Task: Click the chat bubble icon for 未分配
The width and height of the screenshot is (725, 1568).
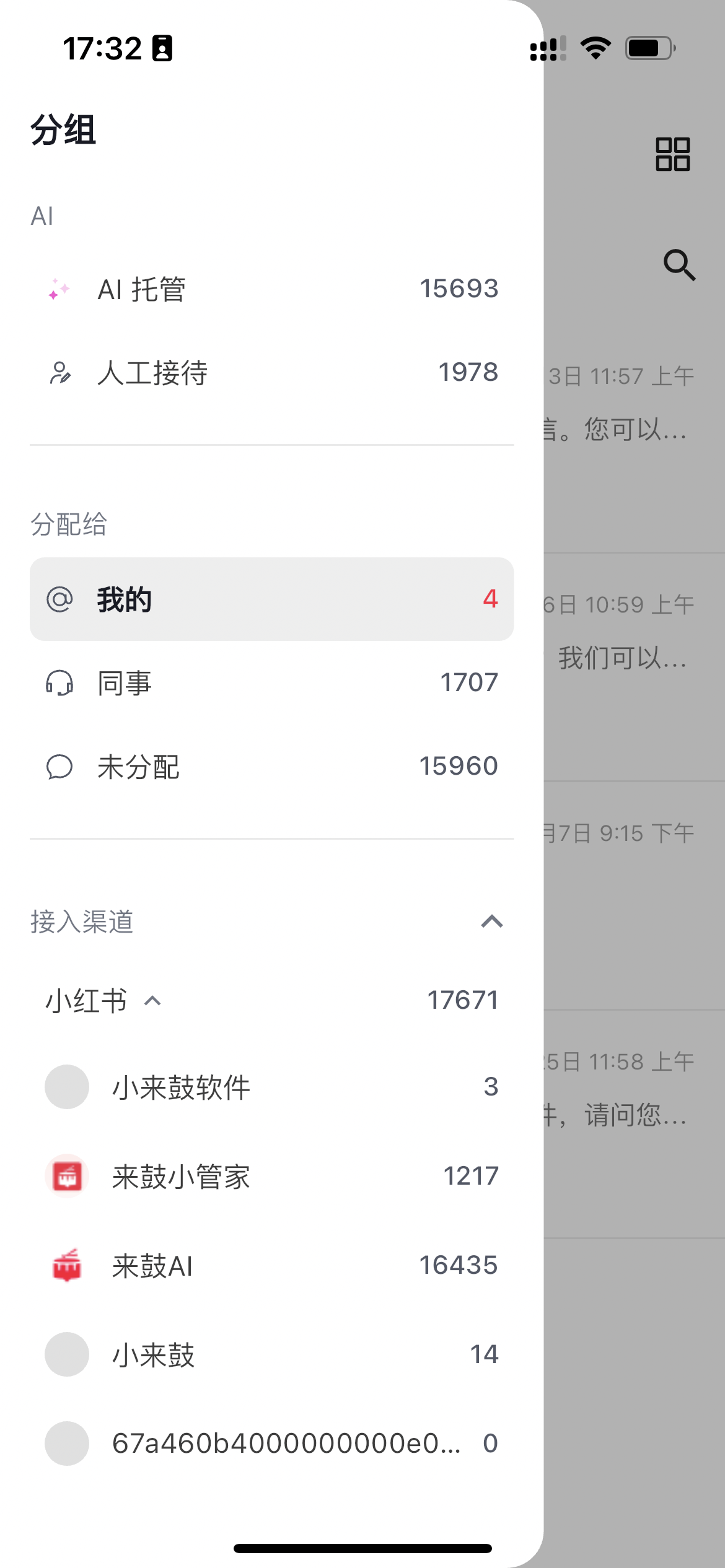Action: click(x=60, y=768)
